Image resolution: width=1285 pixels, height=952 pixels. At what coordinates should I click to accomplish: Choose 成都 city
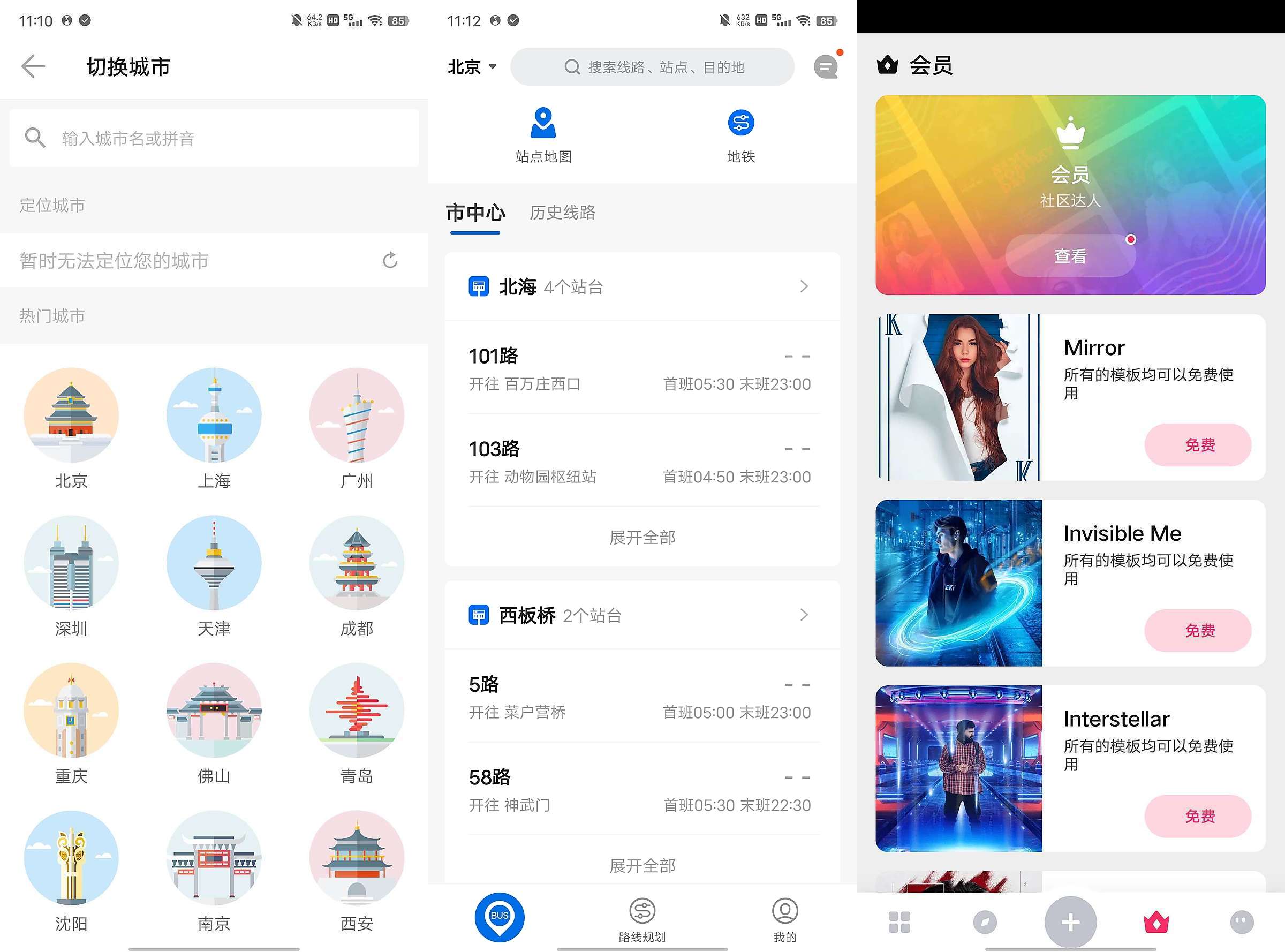click(357, 576)
